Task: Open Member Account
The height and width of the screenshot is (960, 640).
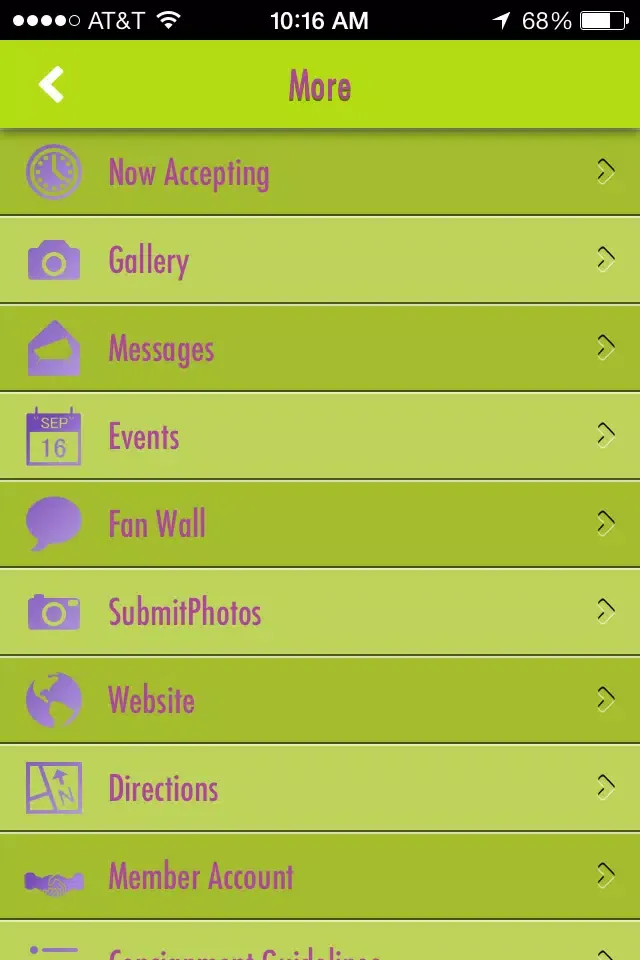Action: pyautogui.click(x=320, y=876)
